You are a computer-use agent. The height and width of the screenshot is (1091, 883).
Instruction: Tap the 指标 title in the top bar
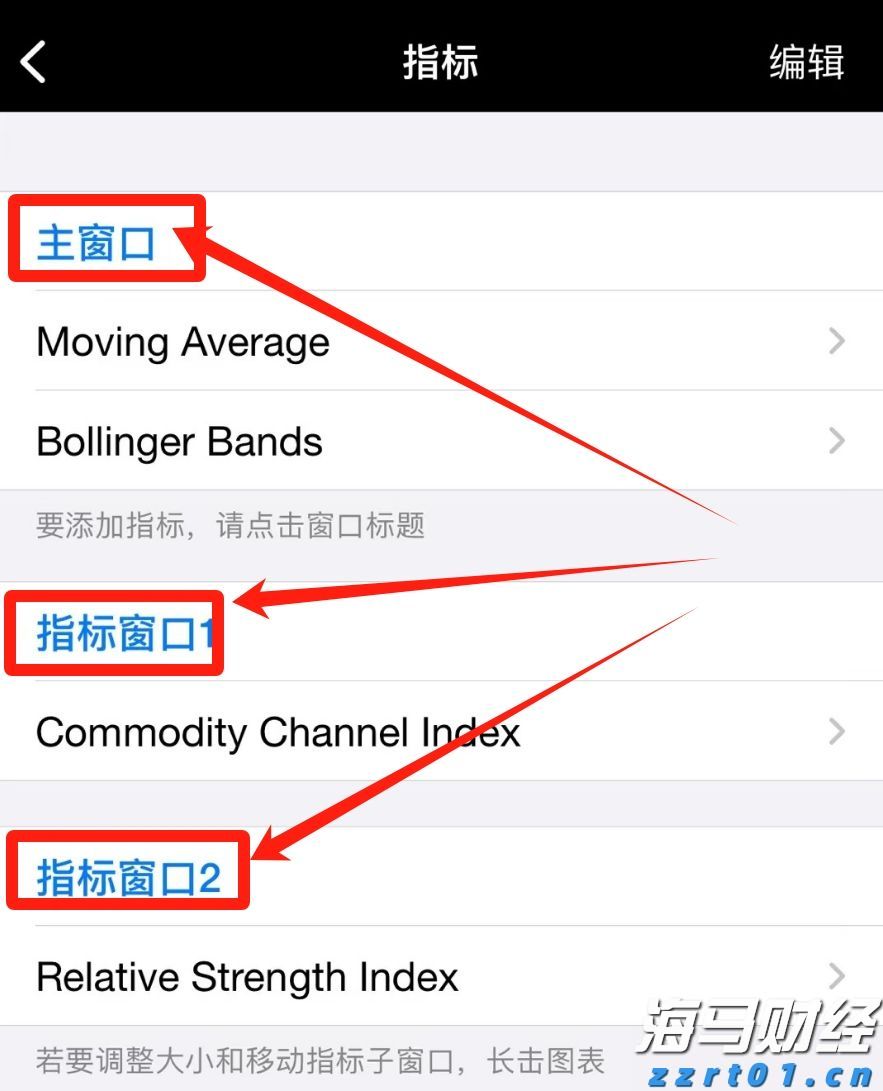441,62
